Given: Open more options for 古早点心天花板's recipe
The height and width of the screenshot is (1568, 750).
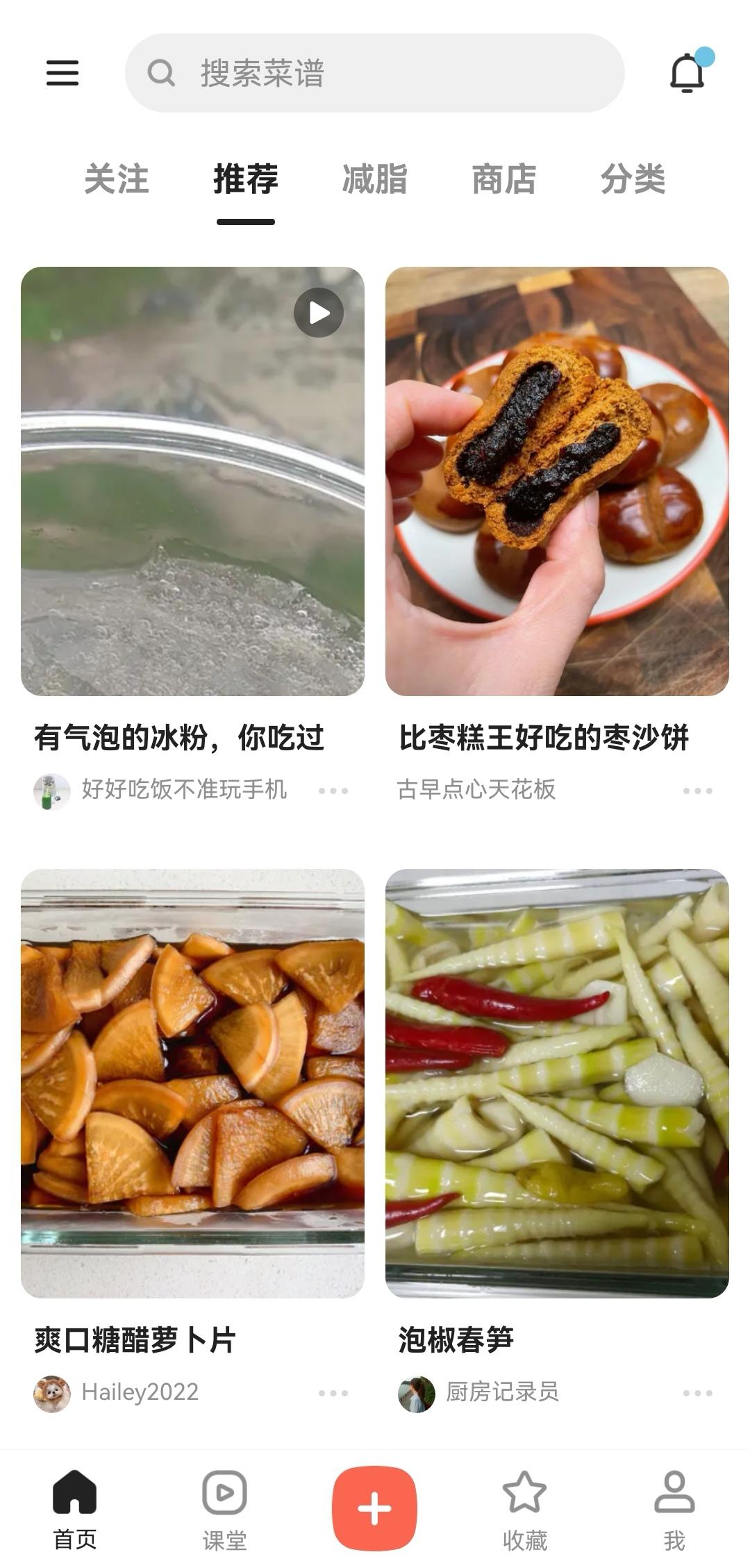Looking at the screenshot, I should coord(697,791).
